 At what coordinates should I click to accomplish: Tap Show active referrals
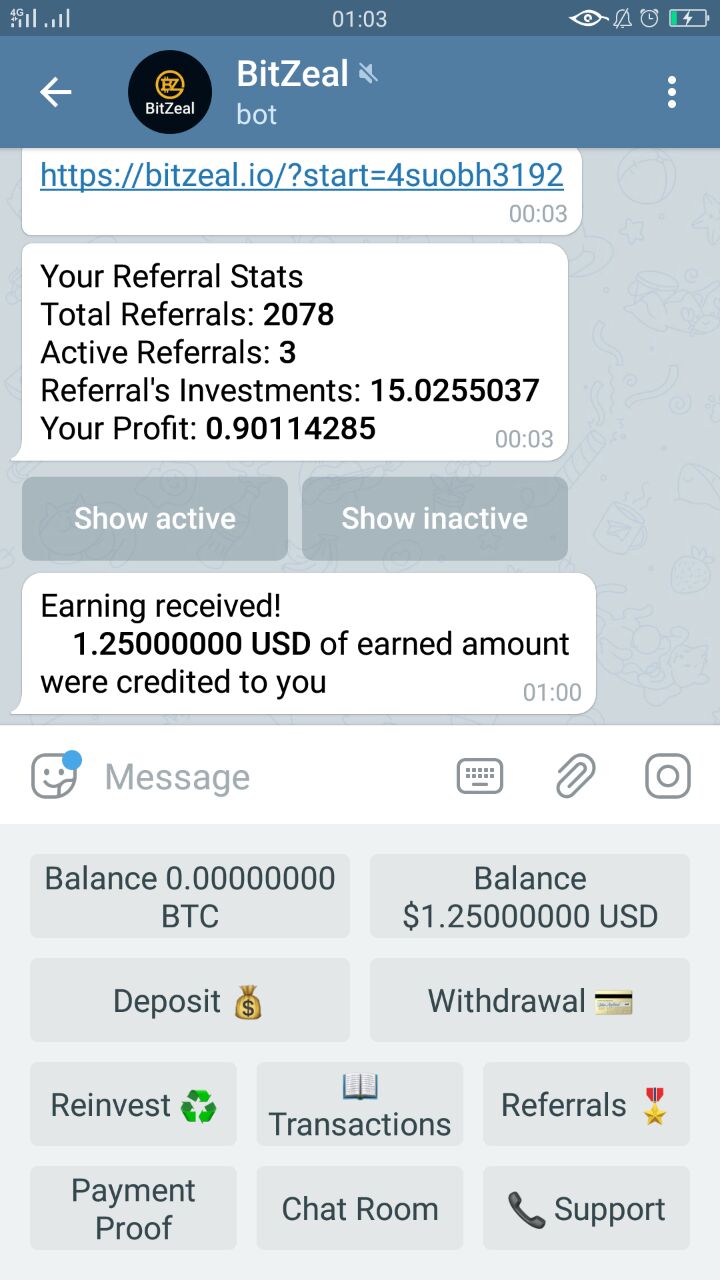click(155, 518)
